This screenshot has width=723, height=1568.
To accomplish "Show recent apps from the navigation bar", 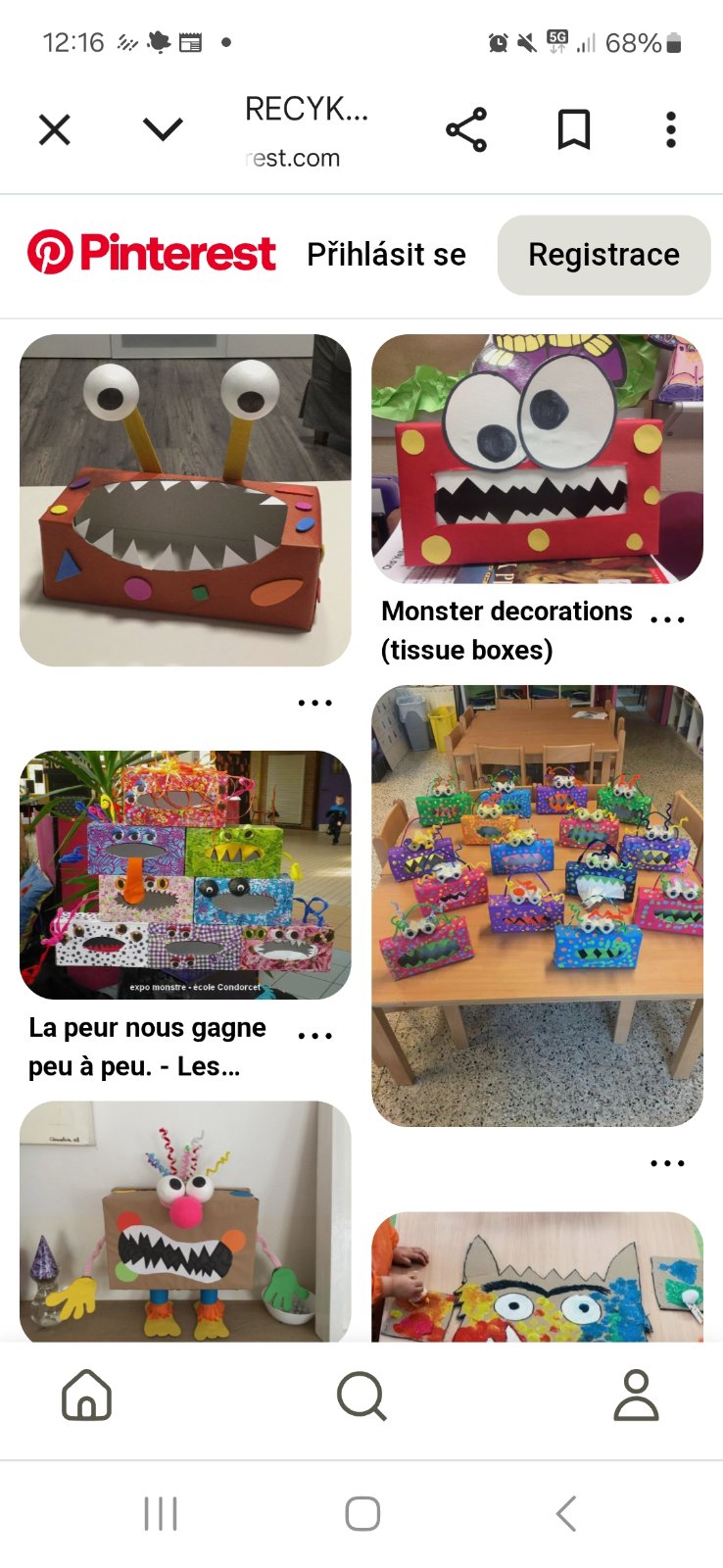I will tap(161, 1514).
